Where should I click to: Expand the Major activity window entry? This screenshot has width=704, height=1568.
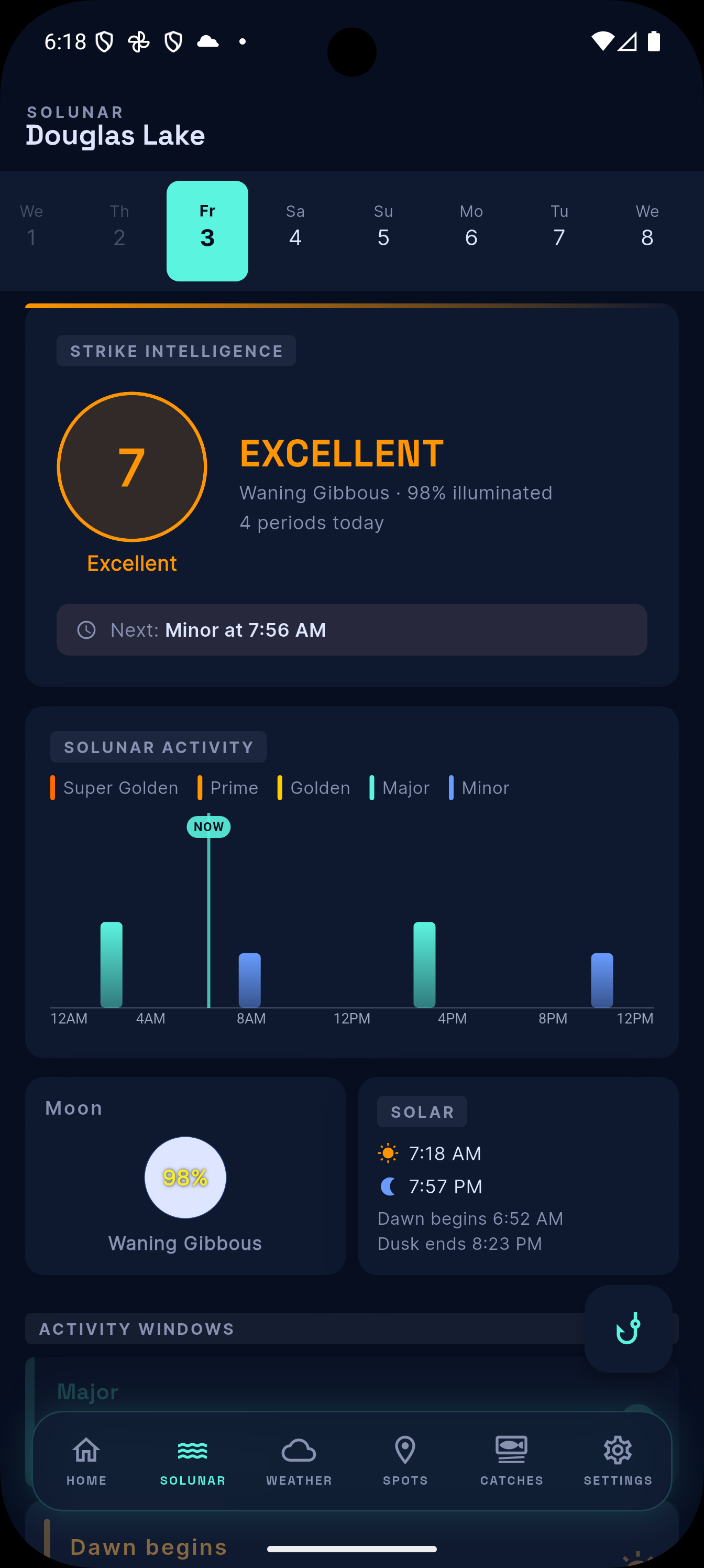87,1391
